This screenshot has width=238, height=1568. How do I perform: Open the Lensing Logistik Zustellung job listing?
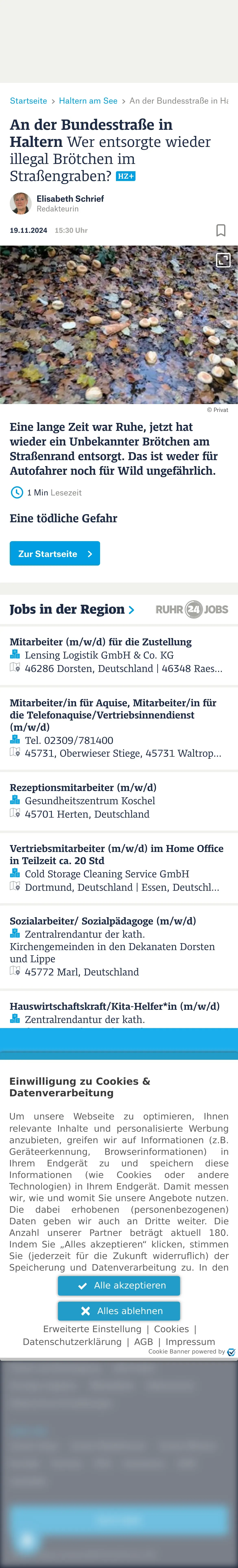tap(119, 655)
